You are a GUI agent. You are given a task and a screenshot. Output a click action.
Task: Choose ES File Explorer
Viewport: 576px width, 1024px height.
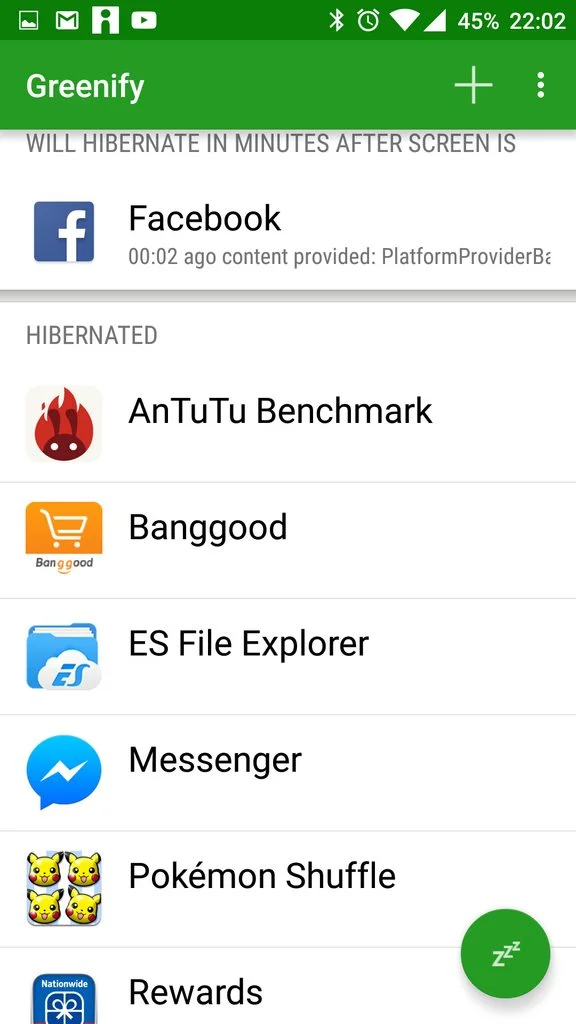point(288,656)
